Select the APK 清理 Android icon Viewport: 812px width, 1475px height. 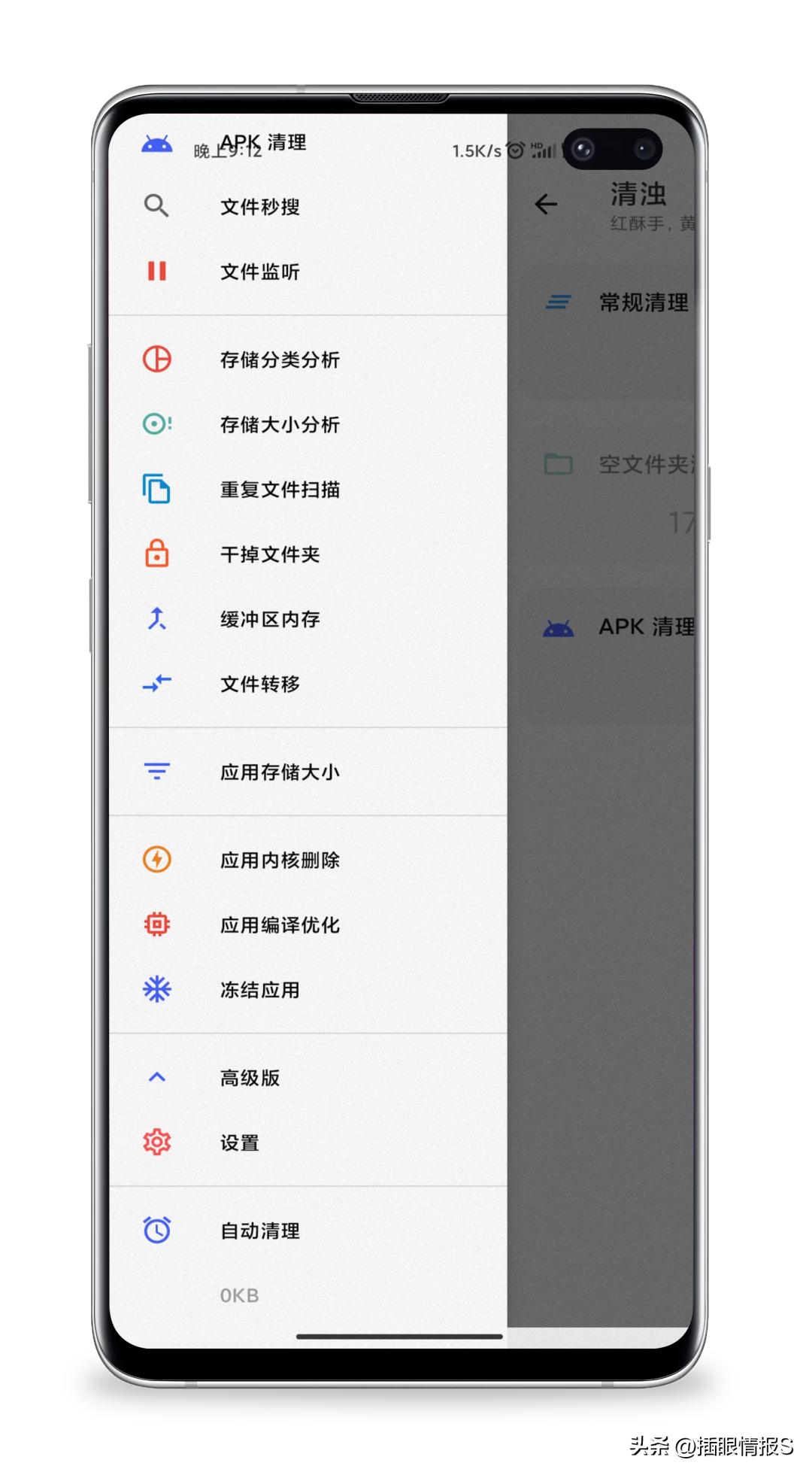157,141
